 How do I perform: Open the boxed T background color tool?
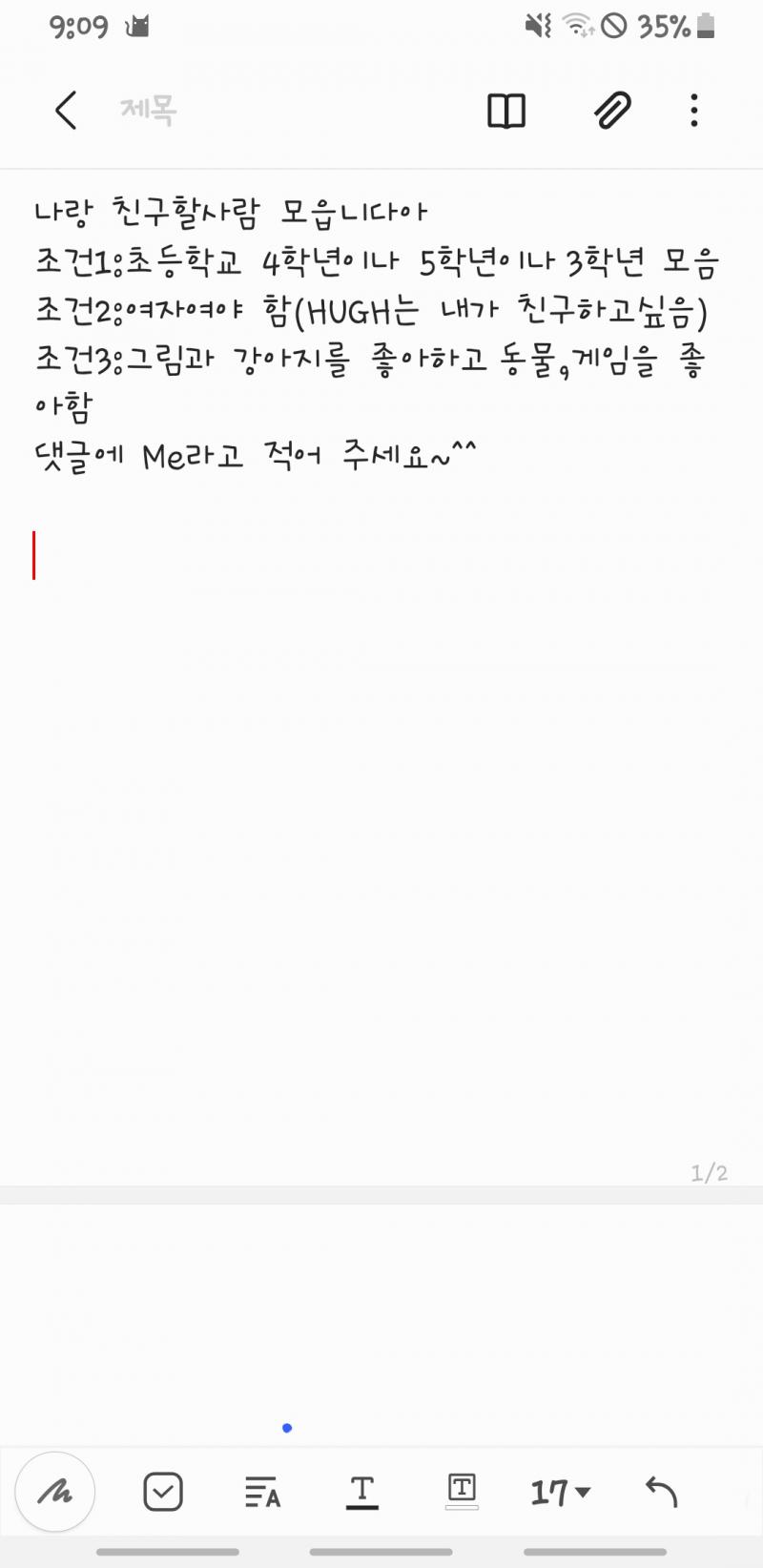point(462,1490)
